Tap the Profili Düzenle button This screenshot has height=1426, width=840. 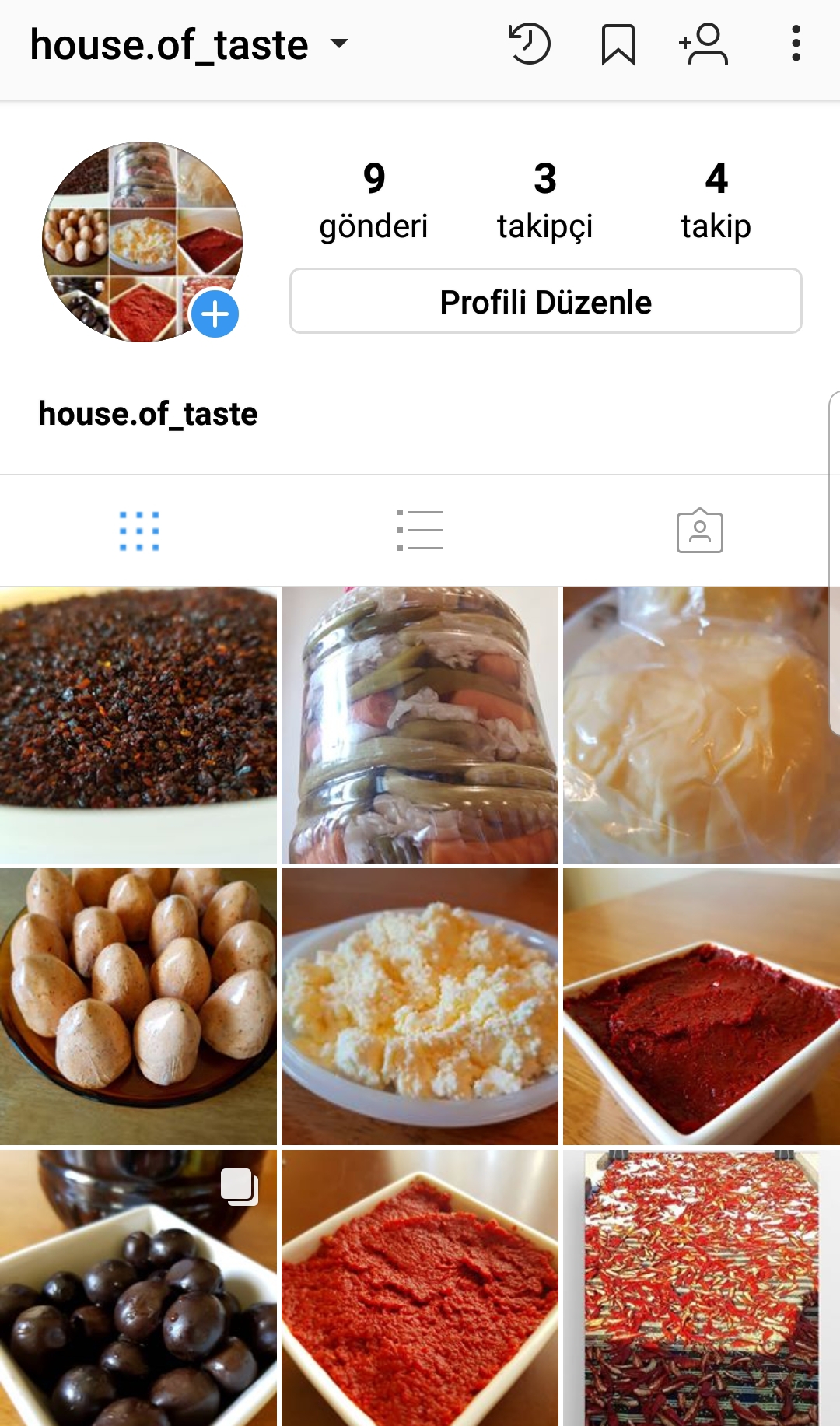click(545, 301)
